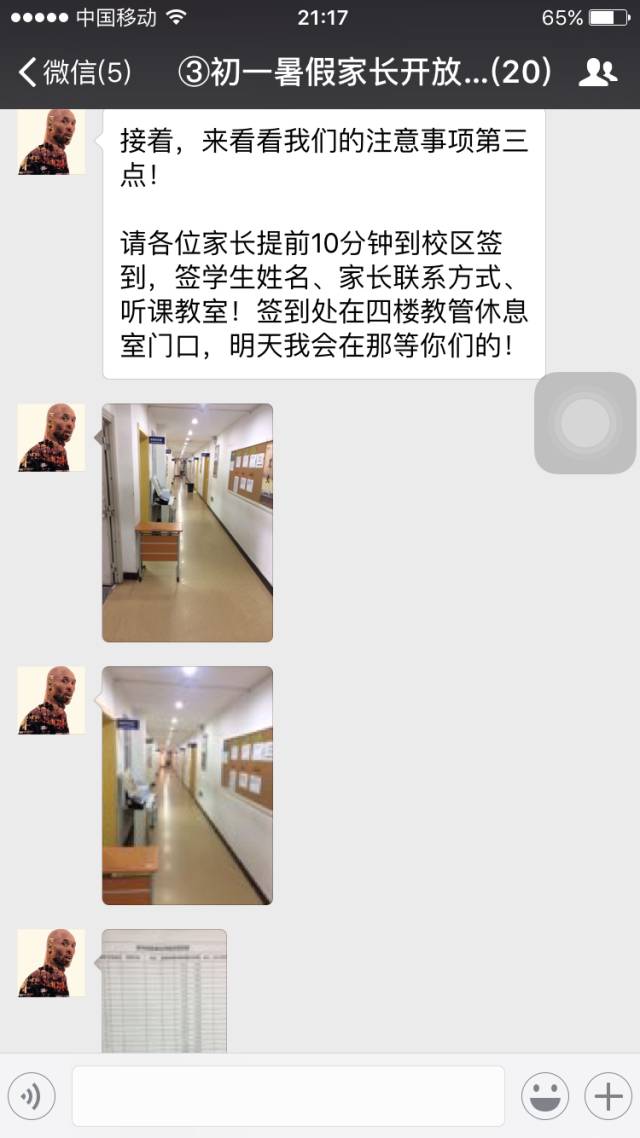This screenshot has width=640, height=1138.
Task: Tap the message text field
Action: 288,1097
